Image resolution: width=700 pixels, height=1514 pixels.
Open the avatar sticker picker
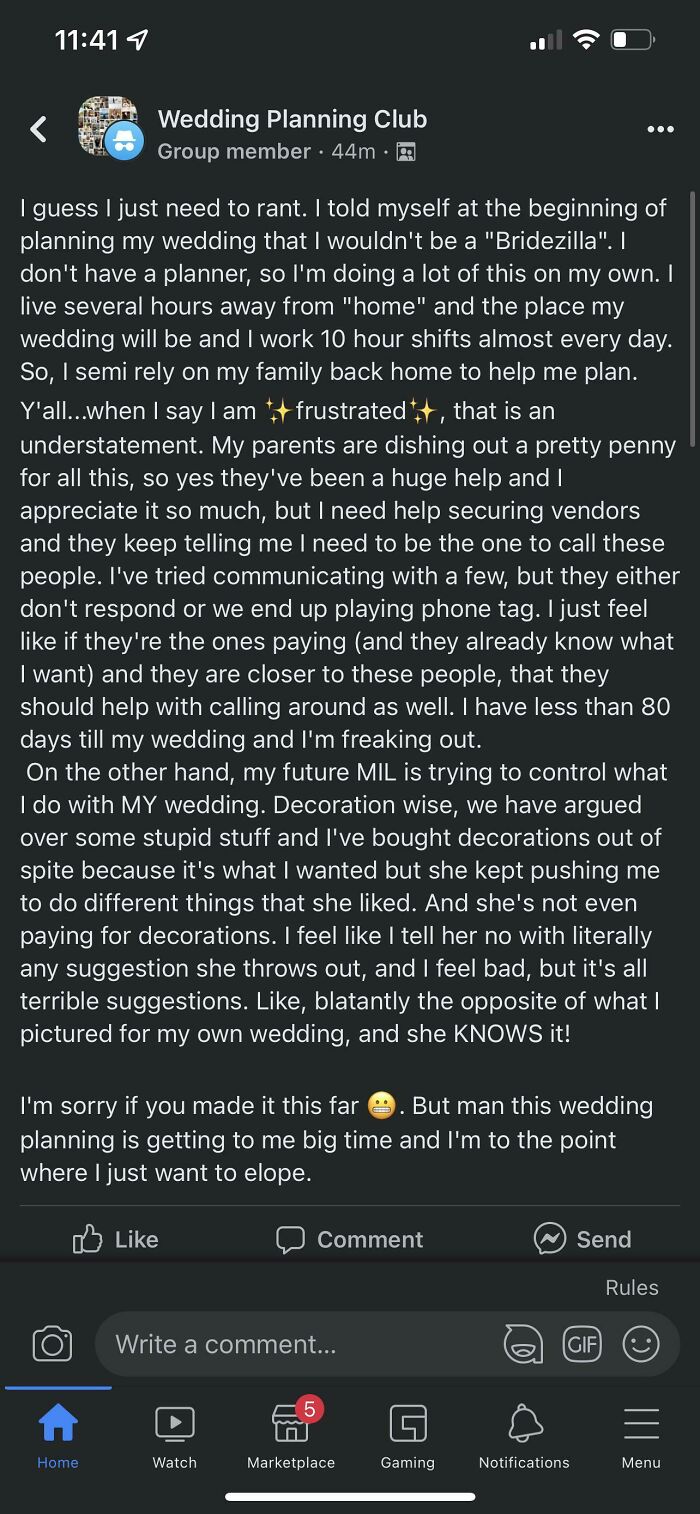point(523,1344)
